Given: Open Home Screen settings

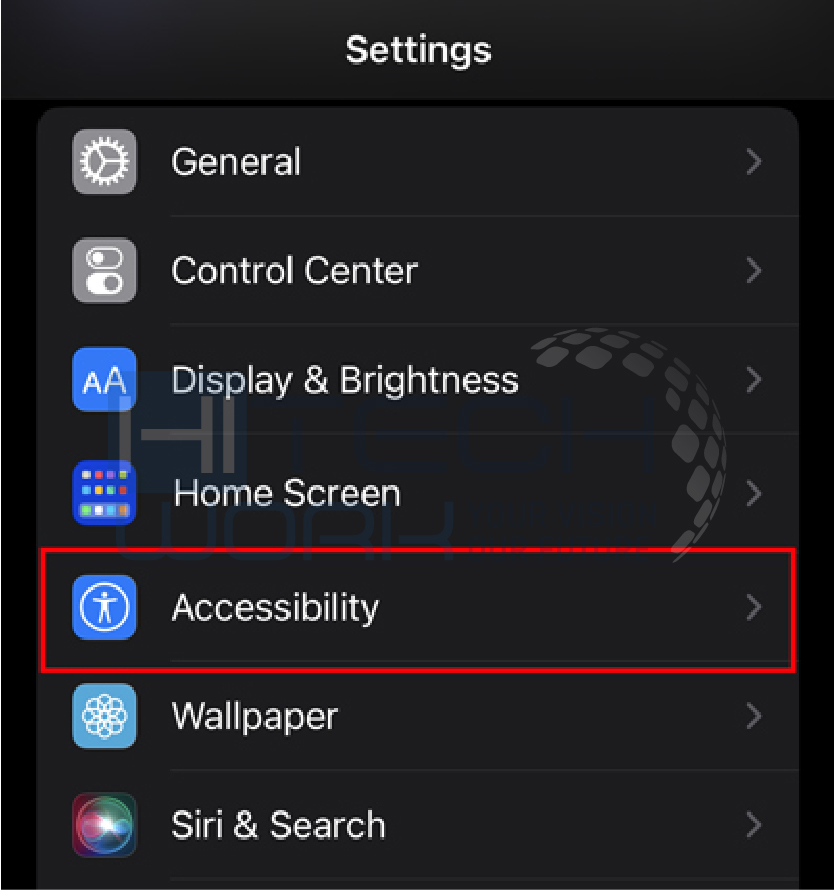Looking at the screenshot, I should [x=418, y=493].
